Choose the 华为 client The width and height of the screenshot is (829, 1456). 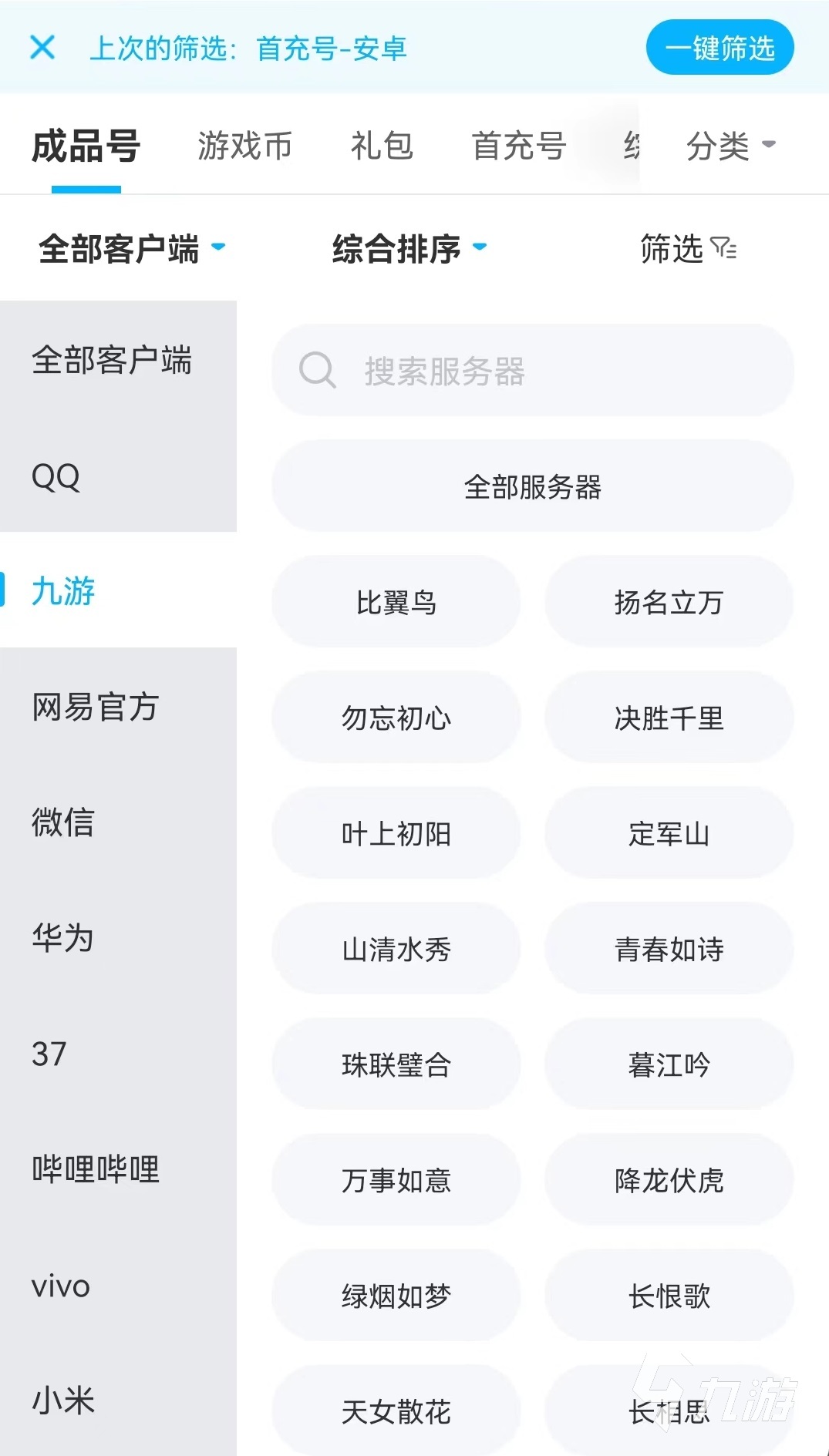63,937
